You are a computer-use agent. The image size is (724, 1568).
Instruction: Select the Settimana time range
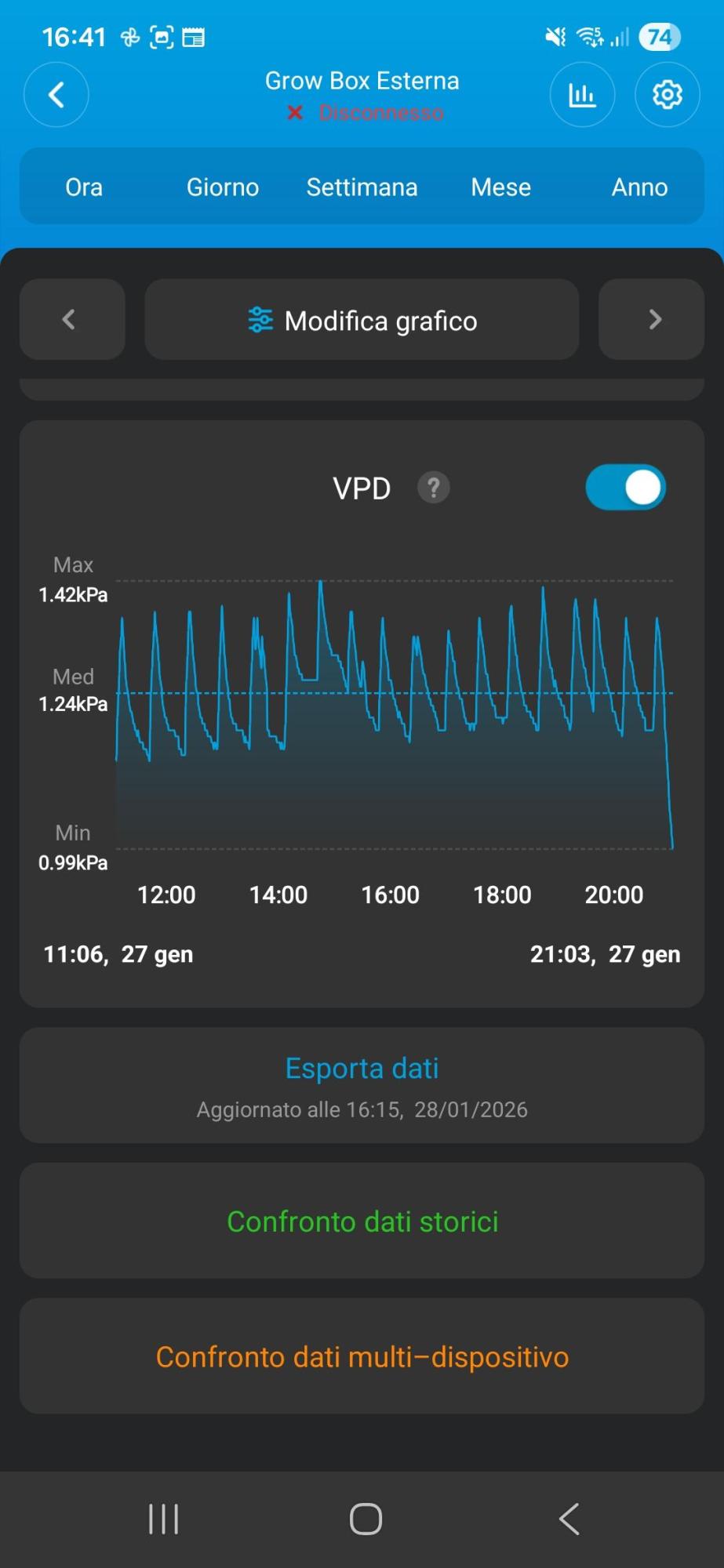pos(362,187)
